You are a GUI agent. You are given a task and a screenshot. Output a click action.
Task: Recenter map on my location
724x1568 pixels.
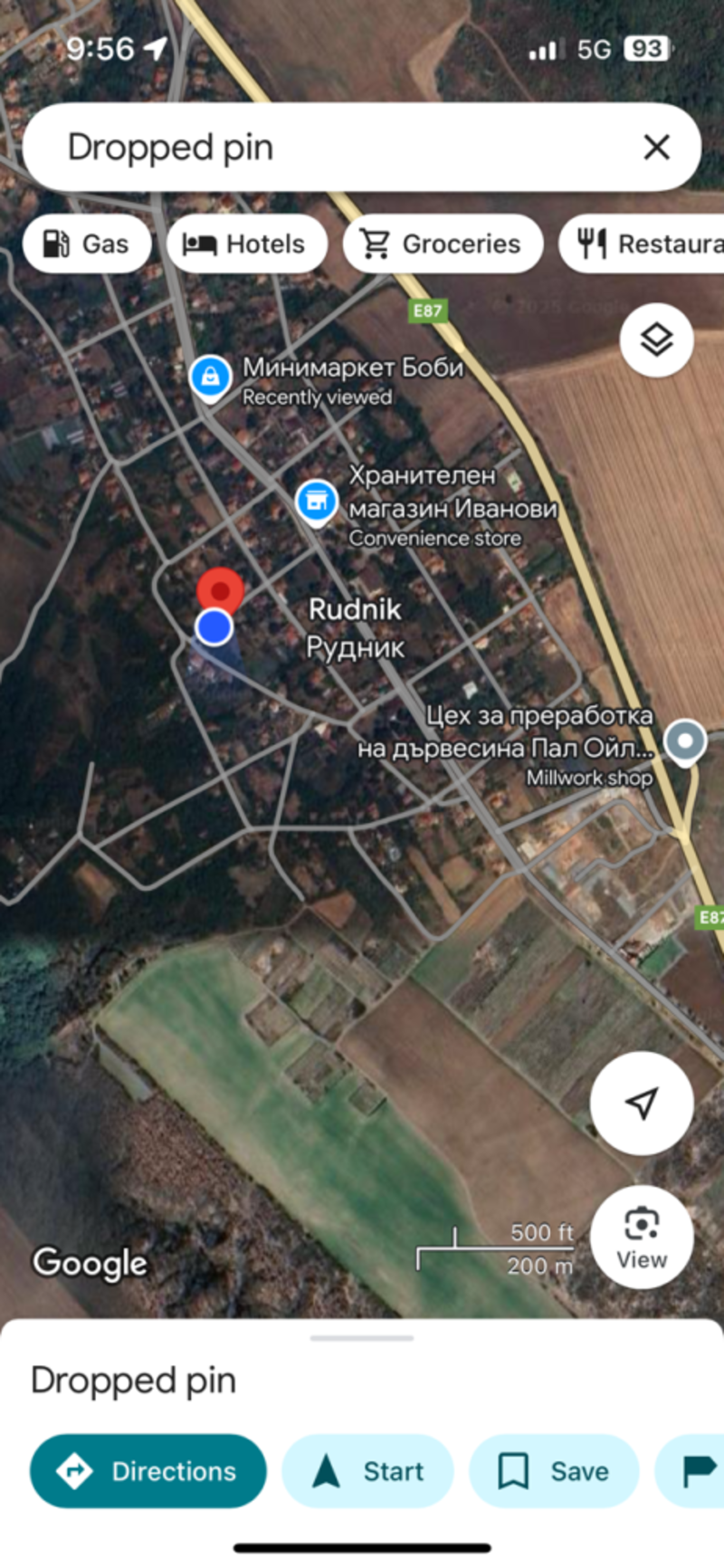(x=642, y=1103)
